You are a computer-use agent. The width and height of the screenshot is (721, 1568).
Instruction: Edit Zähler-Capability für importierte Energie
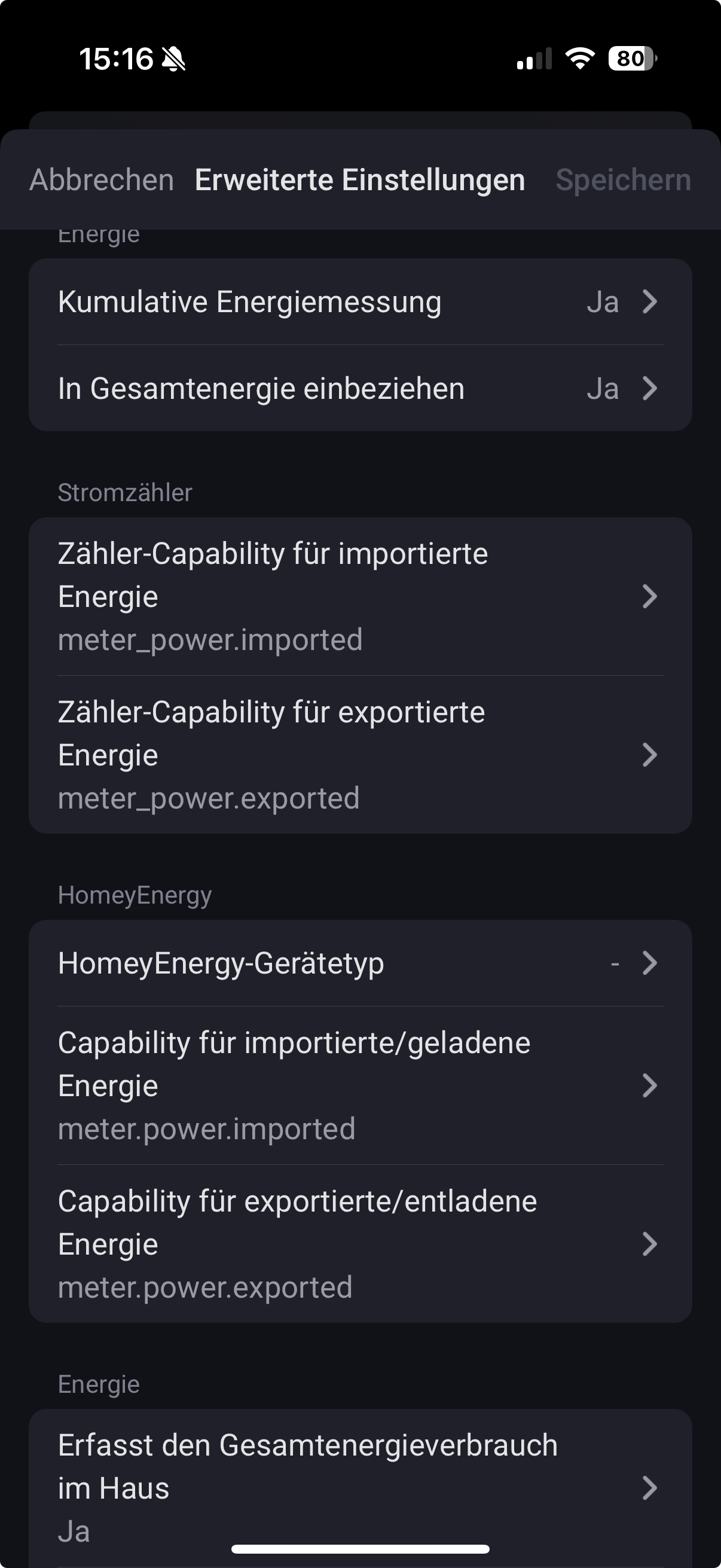[x=360, y=597]
